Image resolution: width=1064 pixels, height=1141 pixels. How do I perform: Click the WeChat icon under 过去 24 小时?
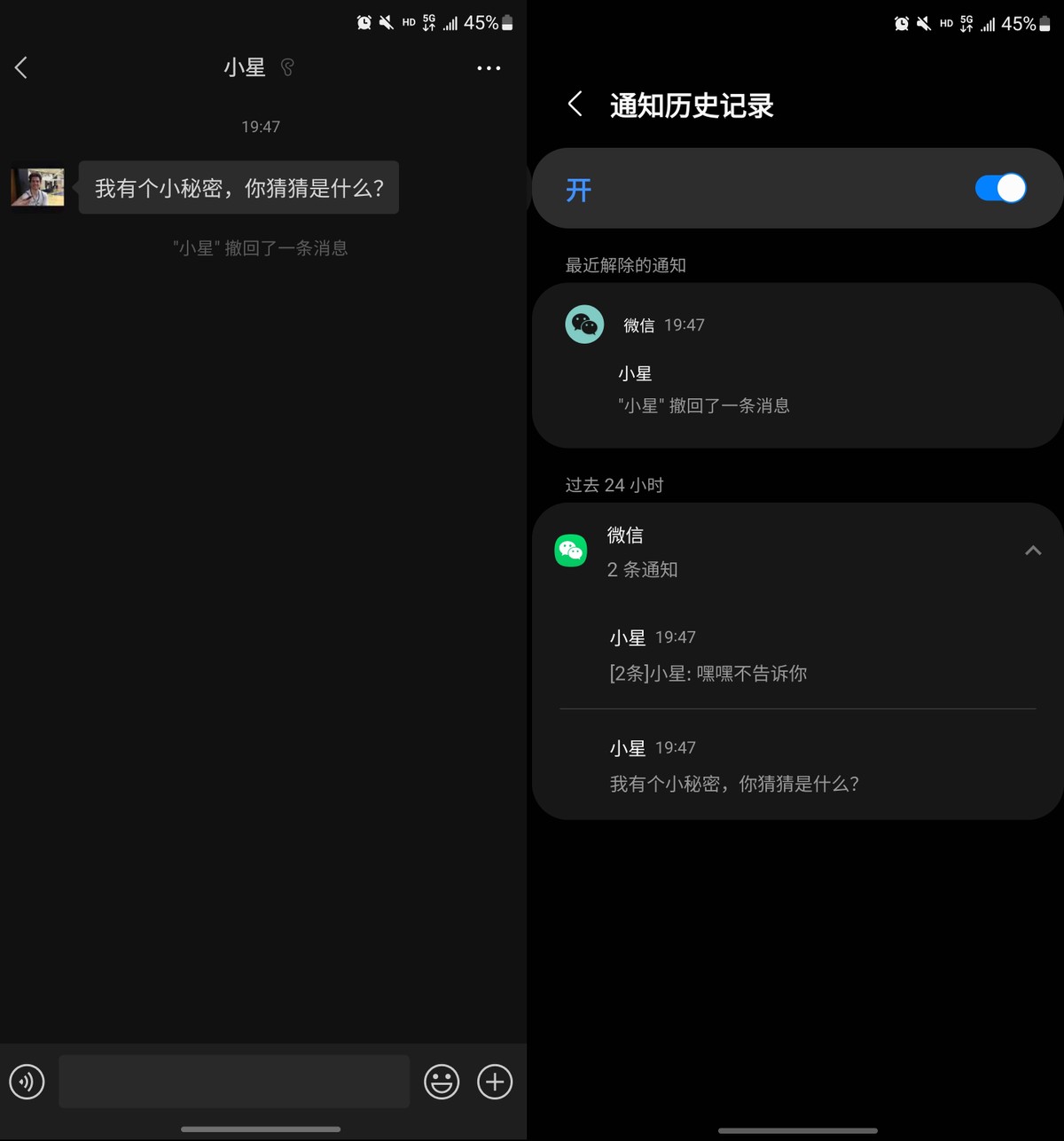570,551
